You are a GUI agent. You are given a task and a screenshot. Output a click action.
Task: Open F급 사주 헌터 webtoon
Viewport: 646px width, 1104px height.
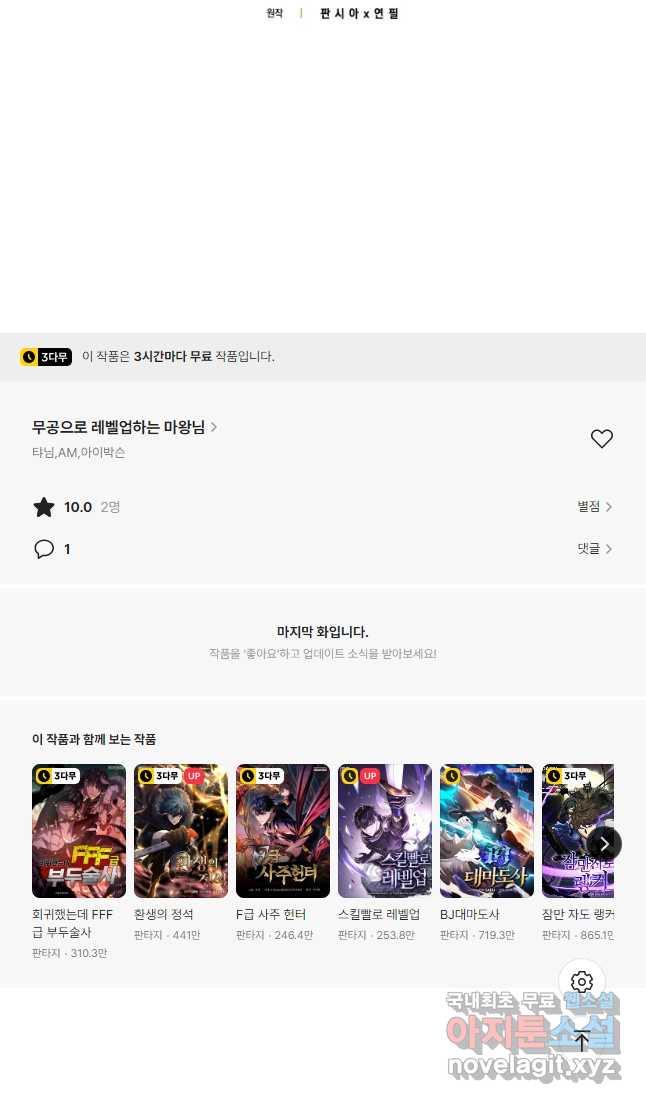point(283,831)
